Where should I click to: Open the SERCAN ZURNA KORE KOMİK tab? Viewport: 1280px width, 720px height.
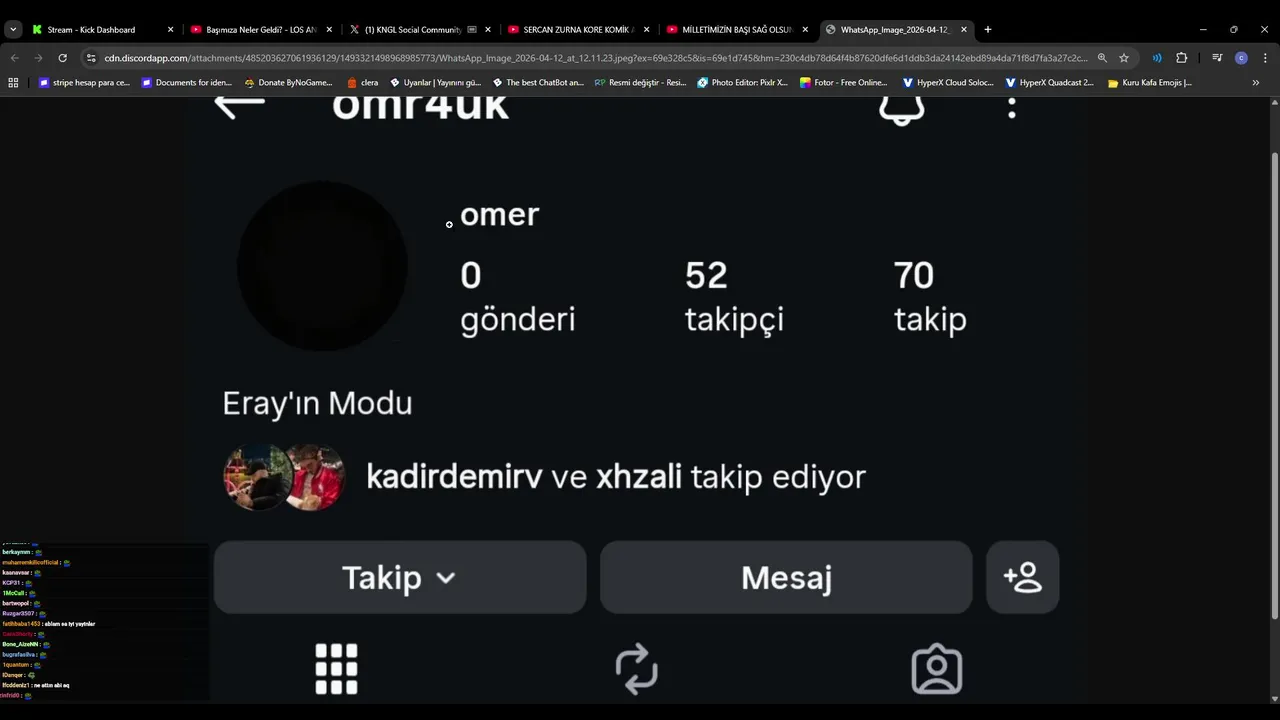coord(575,30)
